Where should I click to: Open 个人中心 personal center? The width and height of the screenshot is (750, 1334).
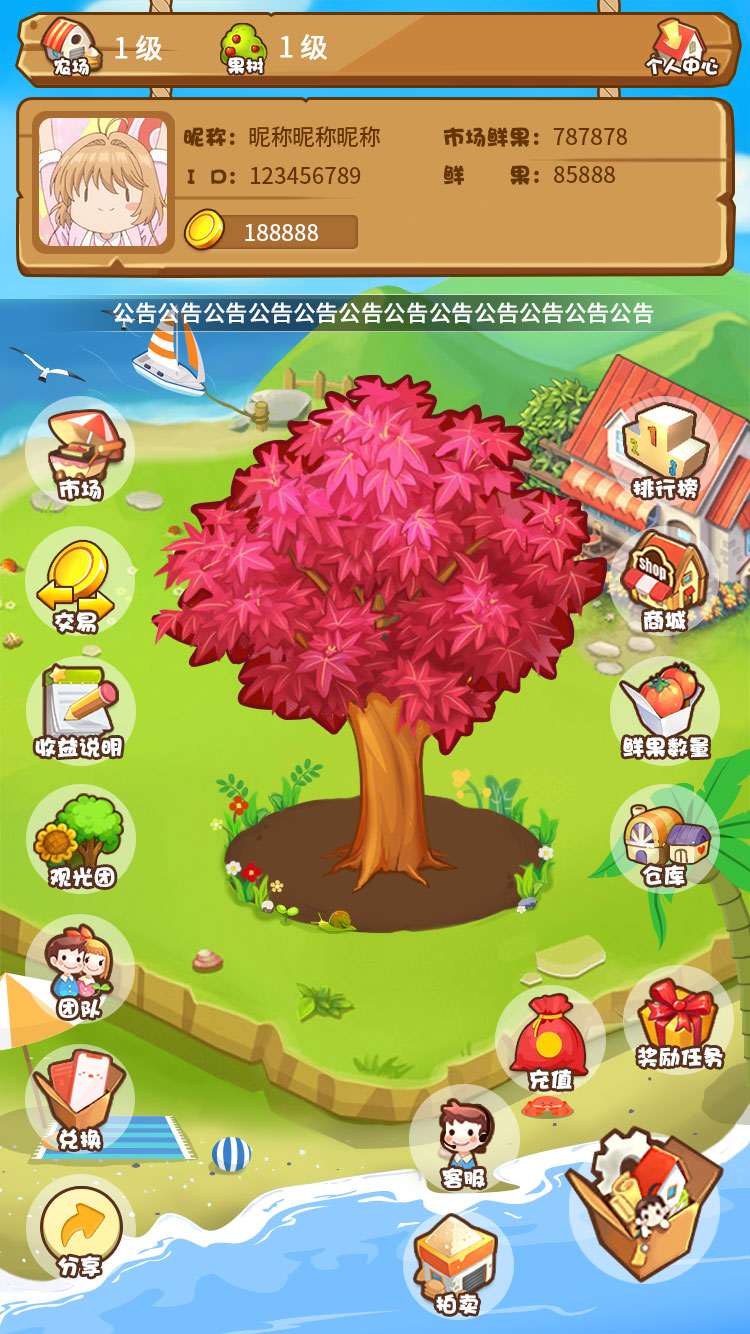click(x=682, y=49)
